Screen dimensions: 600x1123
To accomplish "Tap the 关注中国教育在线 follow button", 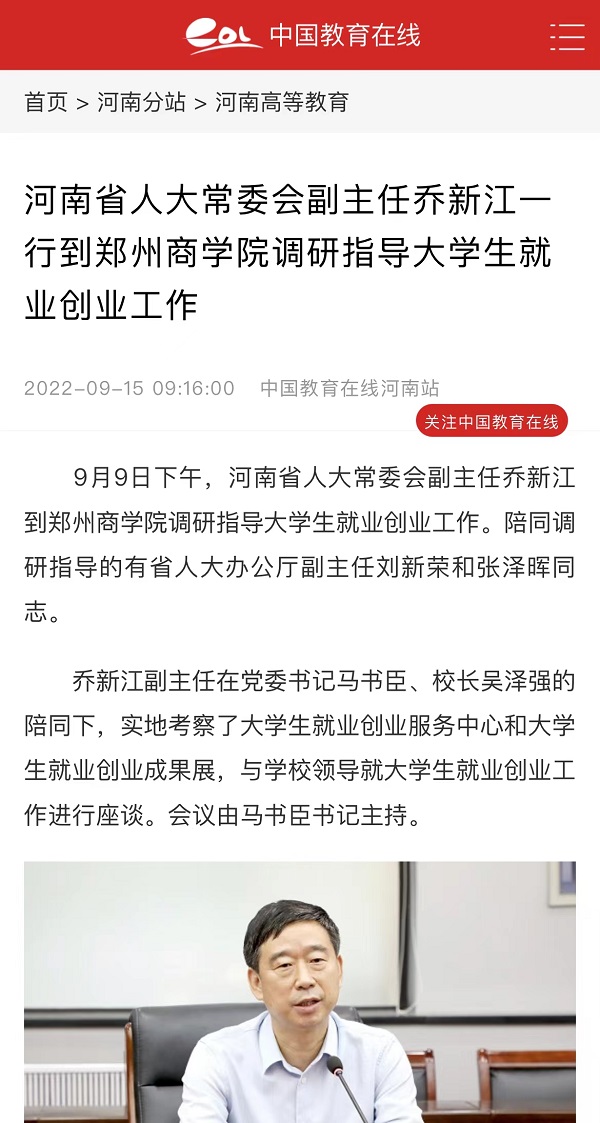I will point(491,422).
